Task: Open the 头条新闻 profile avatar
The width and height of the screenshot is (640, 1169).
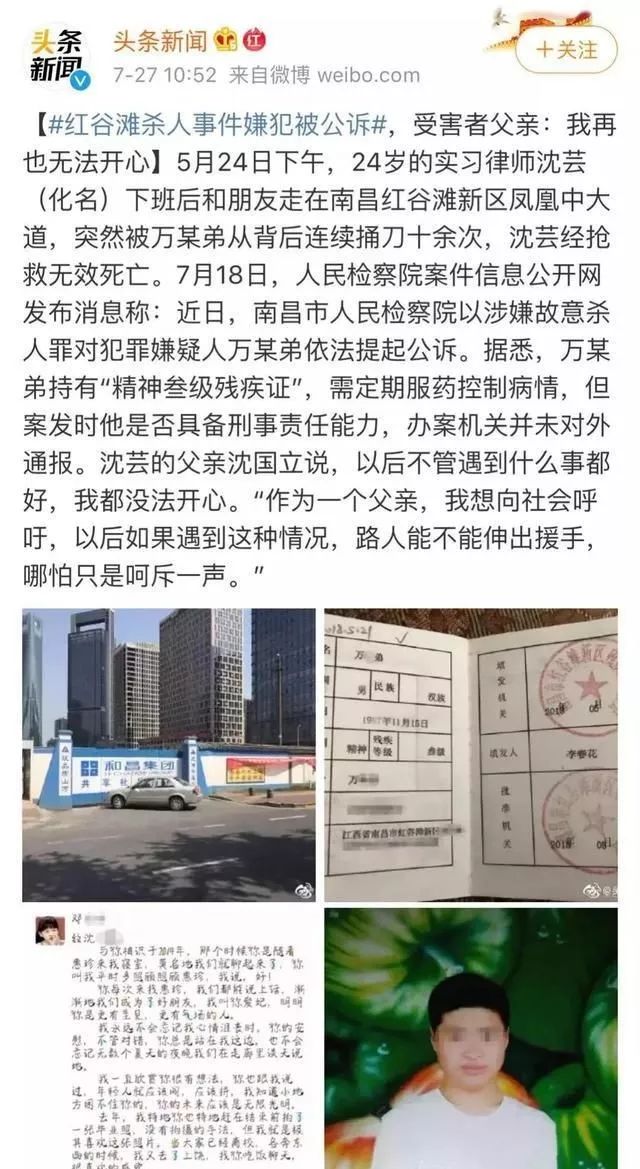Action: (x=56, y=56)
